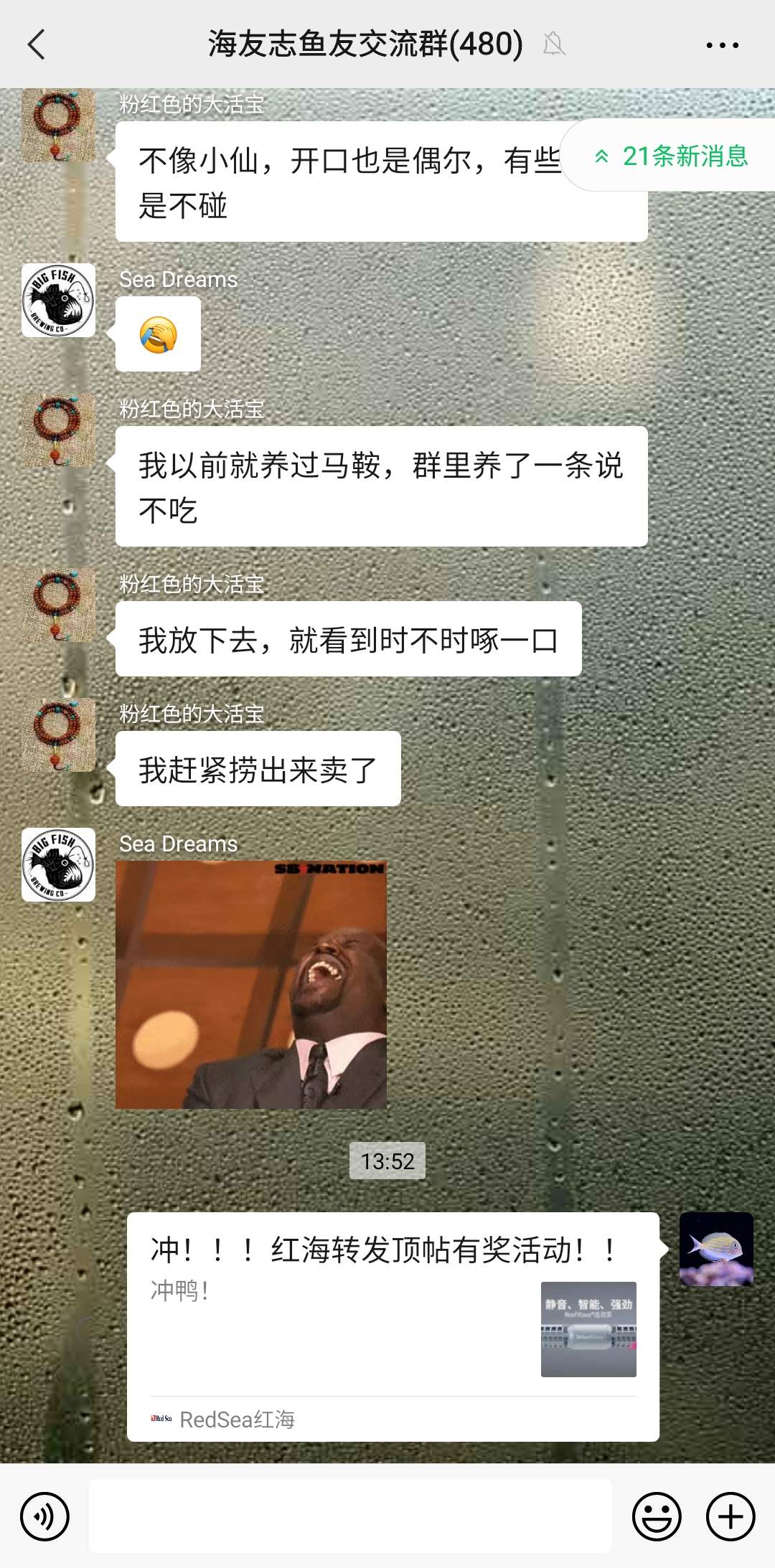View the laughing man image from Sea Dreams
This screenshot has height=1568, width=775.
click(x=251, y=985)
